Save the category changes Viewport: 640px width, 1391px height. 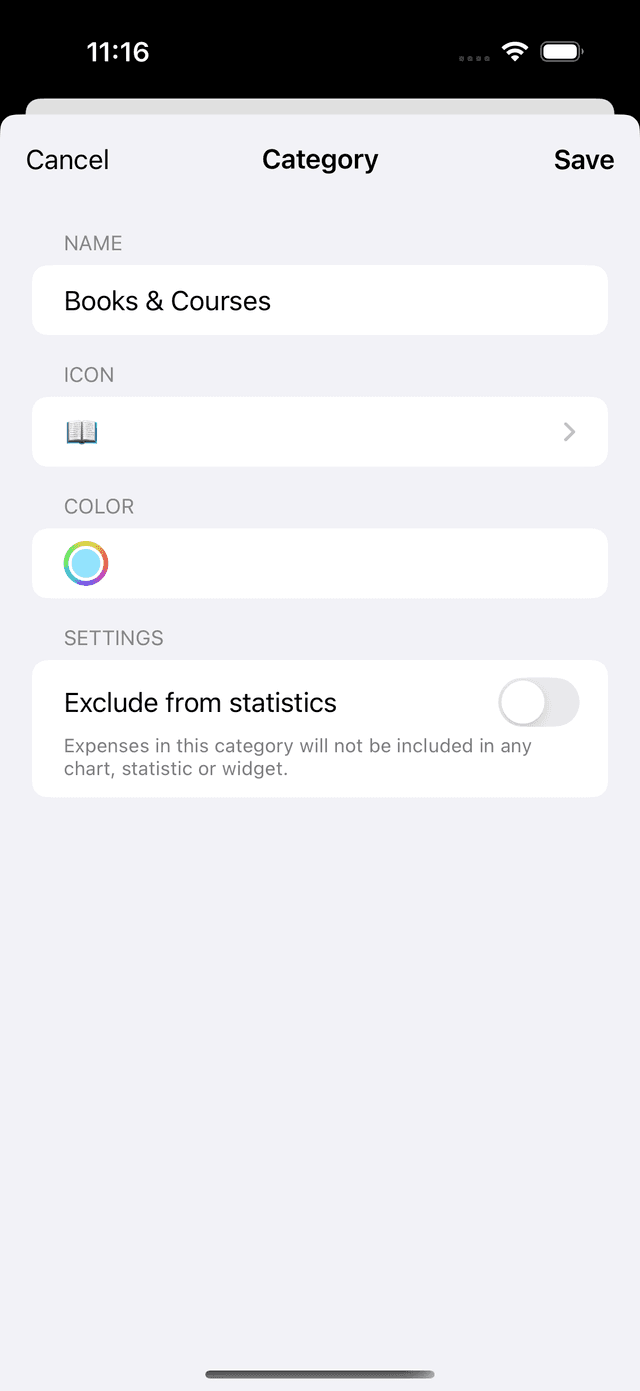[584, 160]
